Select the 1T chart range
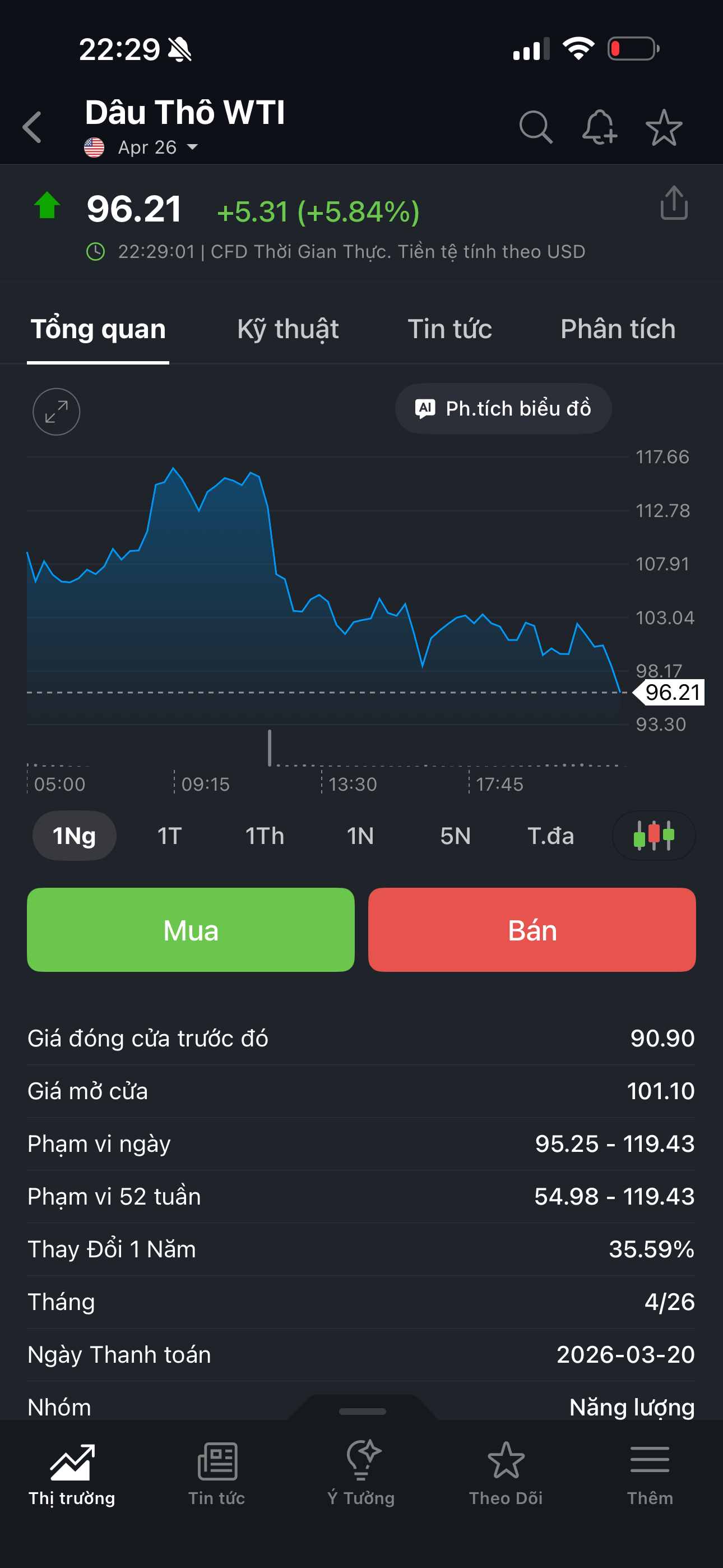The height and width of the screenshot is (1568, 723). 169,836
